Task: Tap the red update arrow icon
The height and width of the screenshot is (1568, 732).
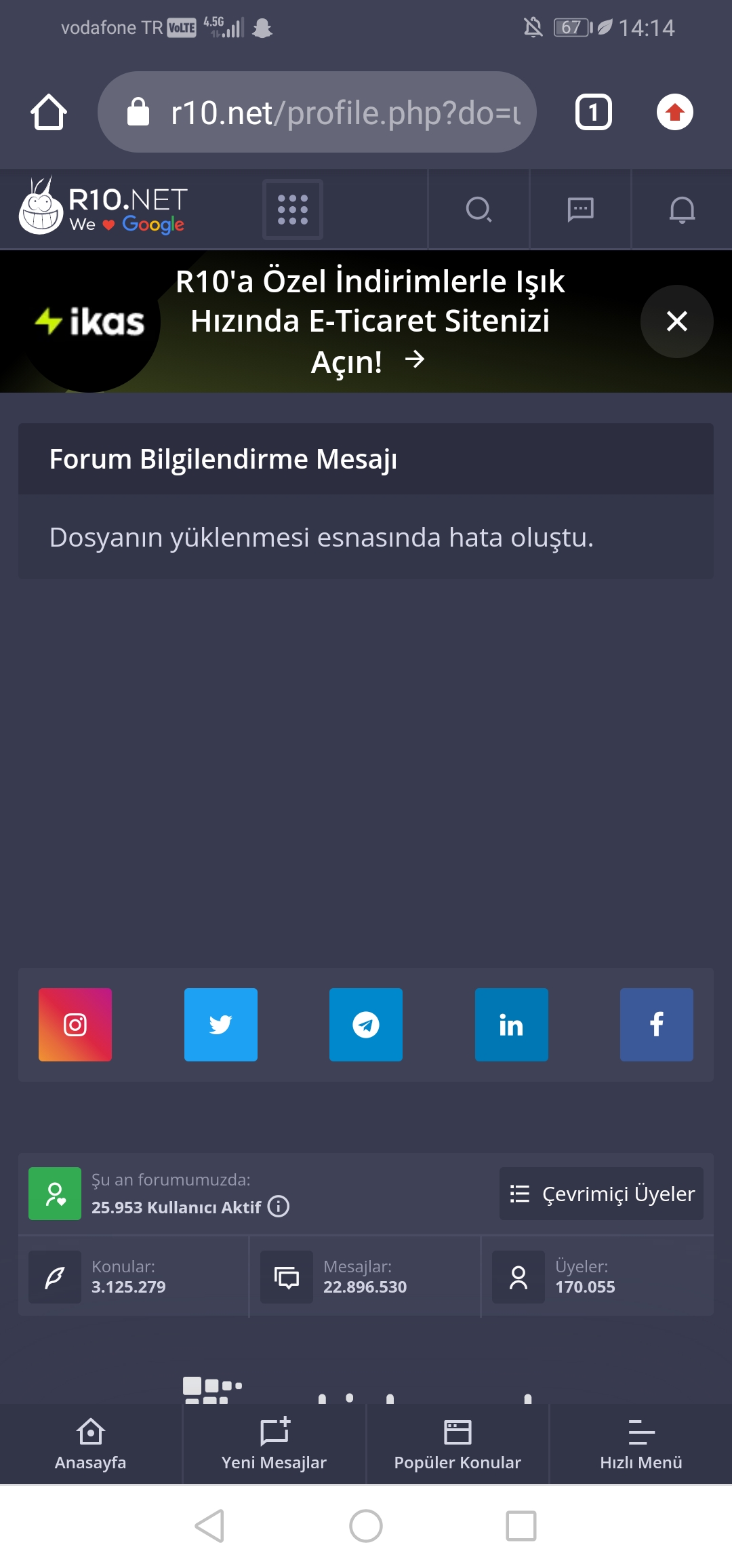Action: [674, 112]
